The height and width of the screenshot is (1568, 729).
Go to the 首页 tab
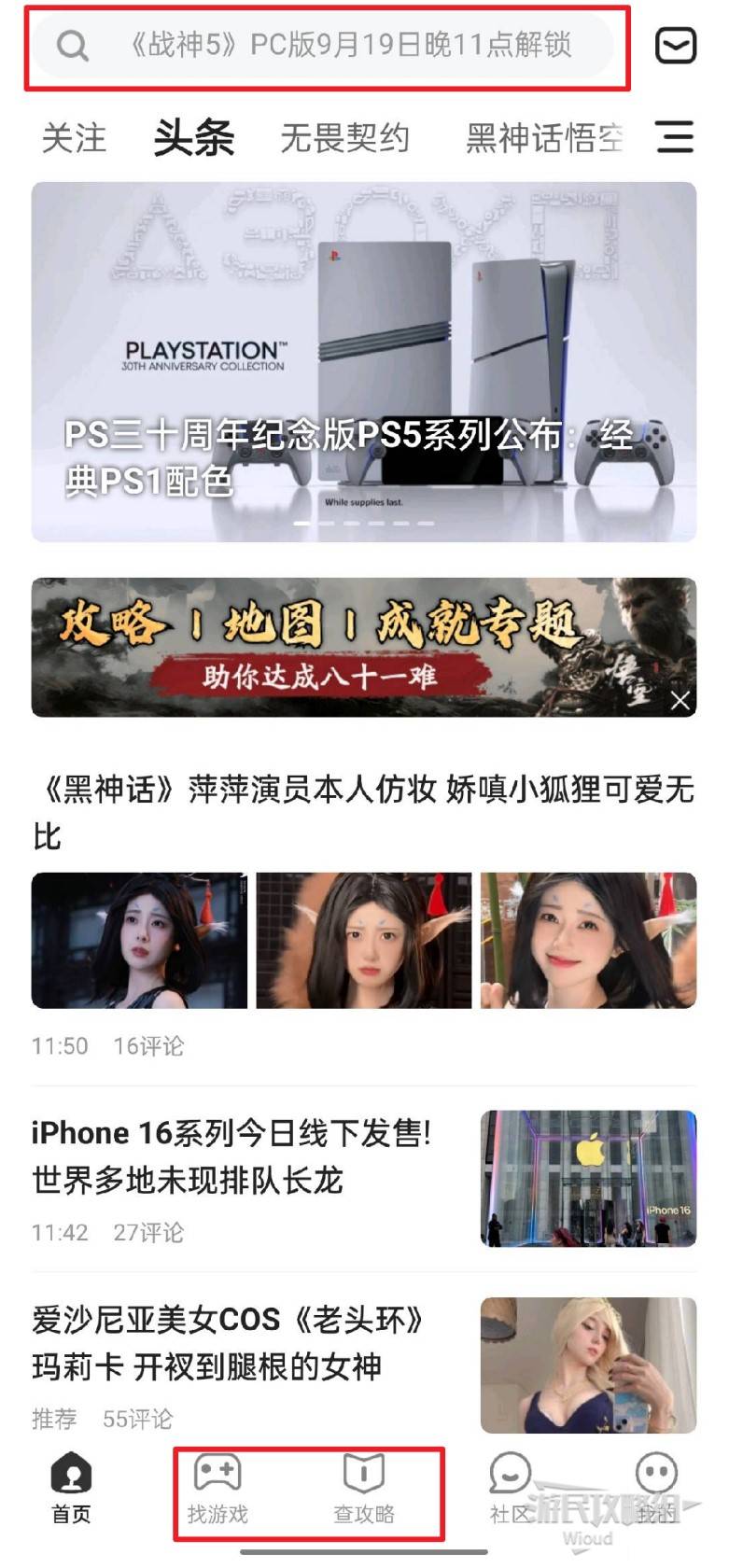point(71,1489)
